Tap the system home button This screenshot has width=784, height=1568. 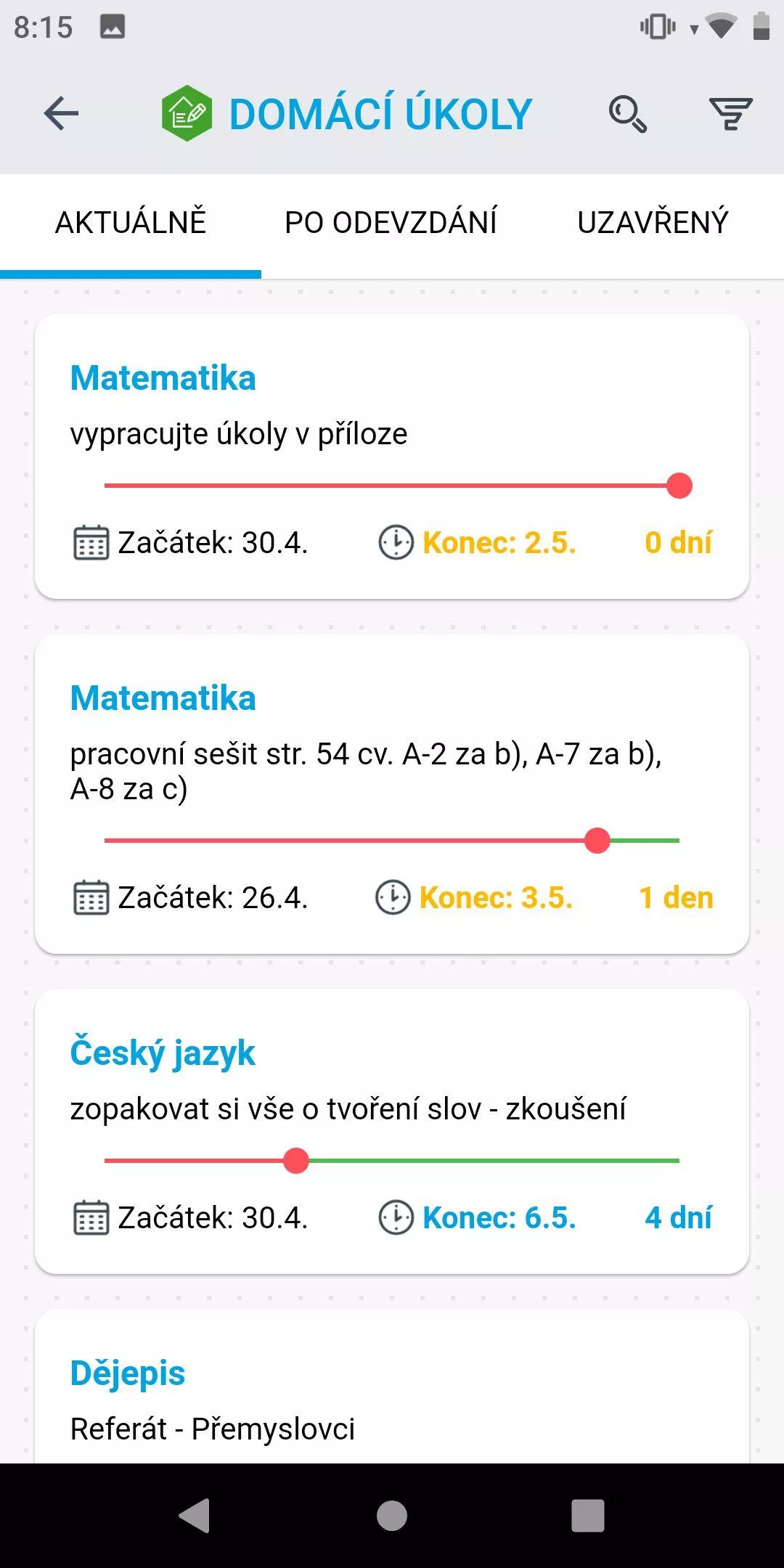[392, 1516]
